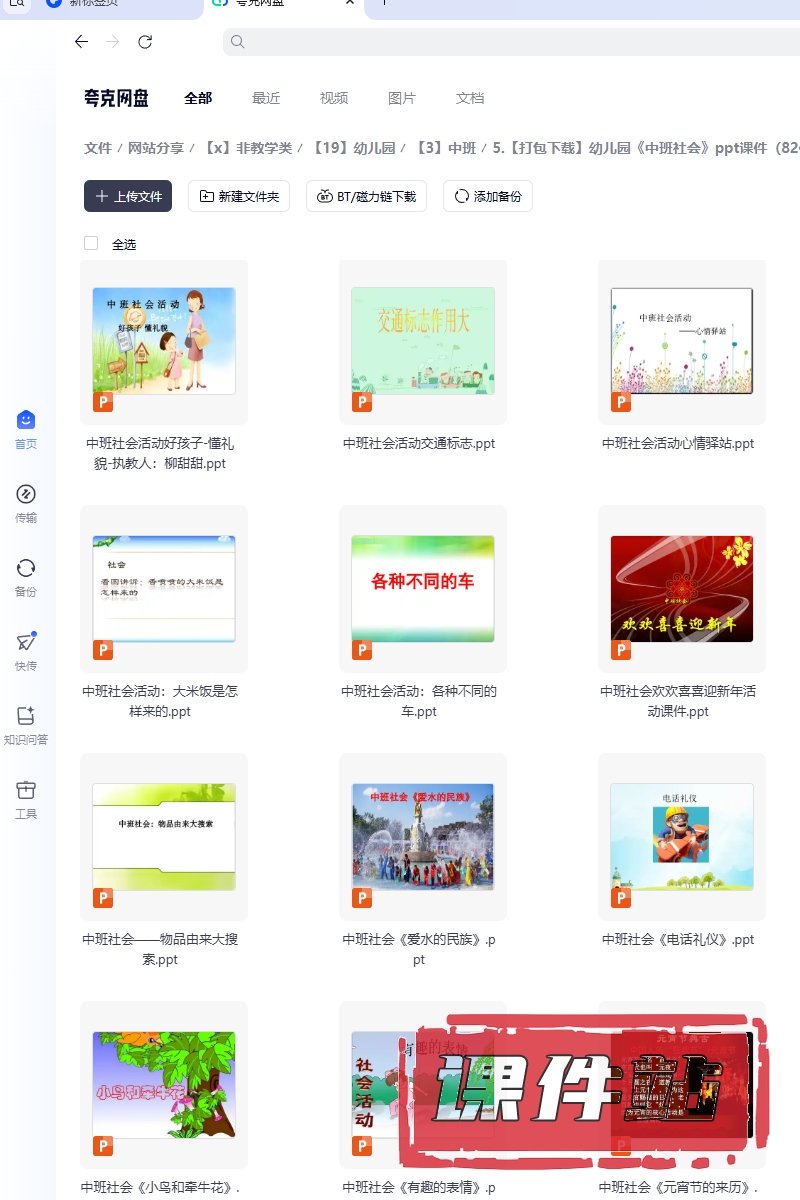Switch to the 最近 tab
Screen dimensions: 800x1200
[266, 98]
